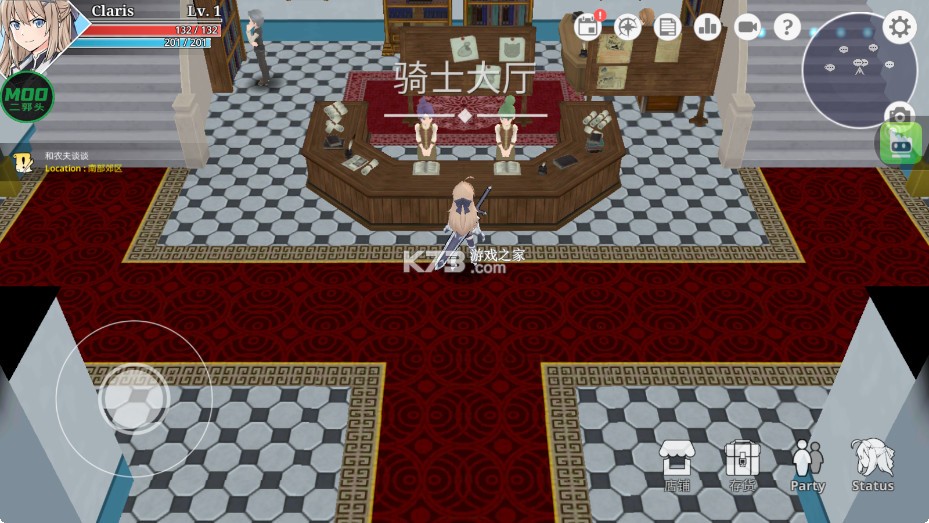Open the Status menu
Image resolution: width=929 pixels, height=523 pixels.
click(x=872, y=465)
